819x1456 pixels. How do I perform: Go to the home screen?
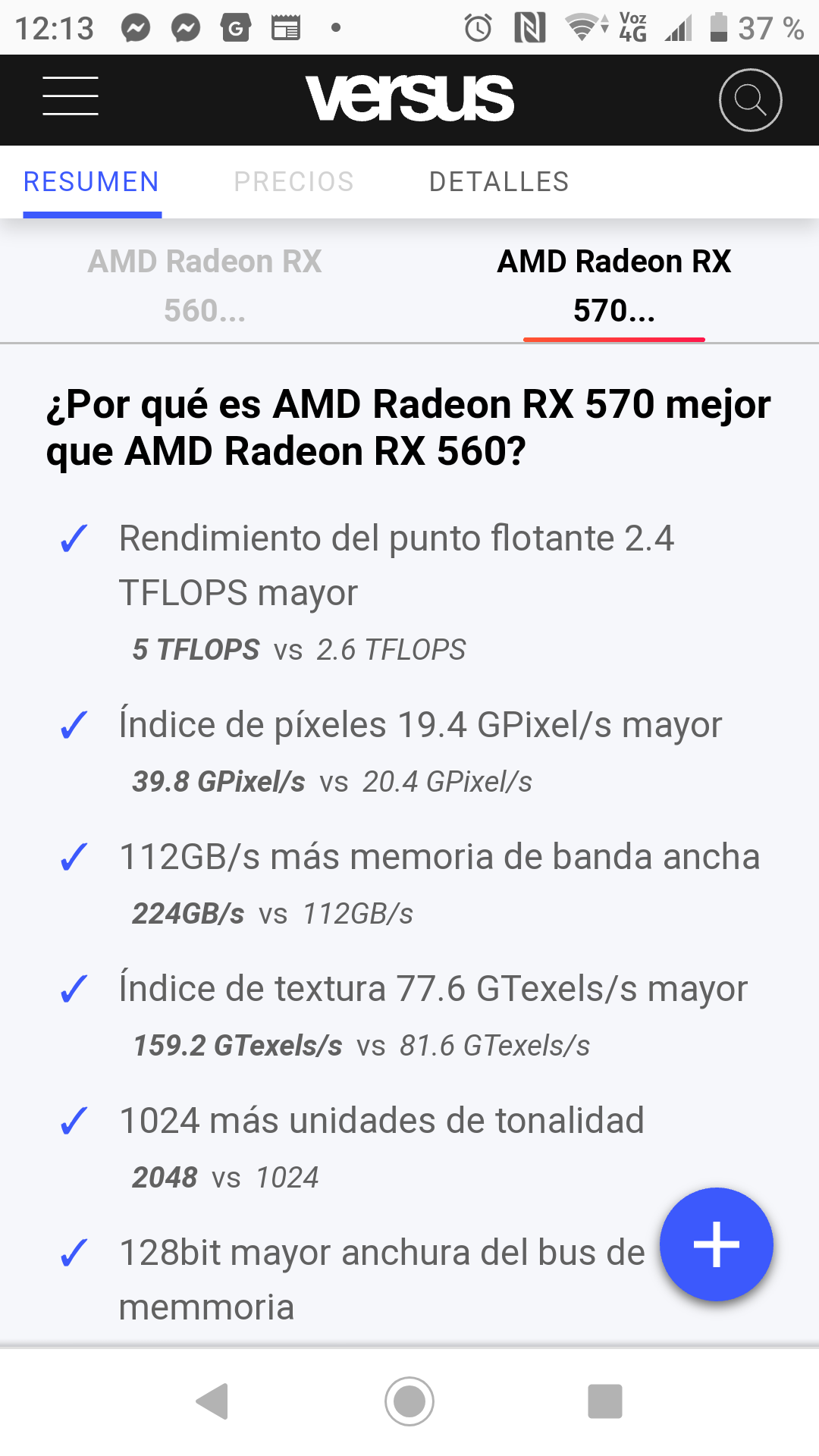(x=409, y=1401)
